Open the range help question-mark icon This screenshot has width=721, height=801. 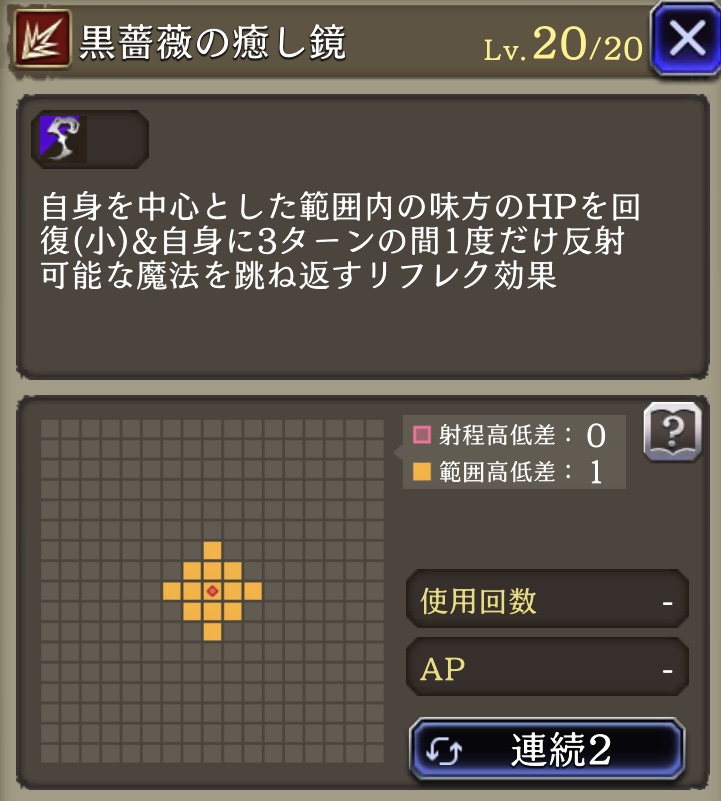(x=671, y=432)
